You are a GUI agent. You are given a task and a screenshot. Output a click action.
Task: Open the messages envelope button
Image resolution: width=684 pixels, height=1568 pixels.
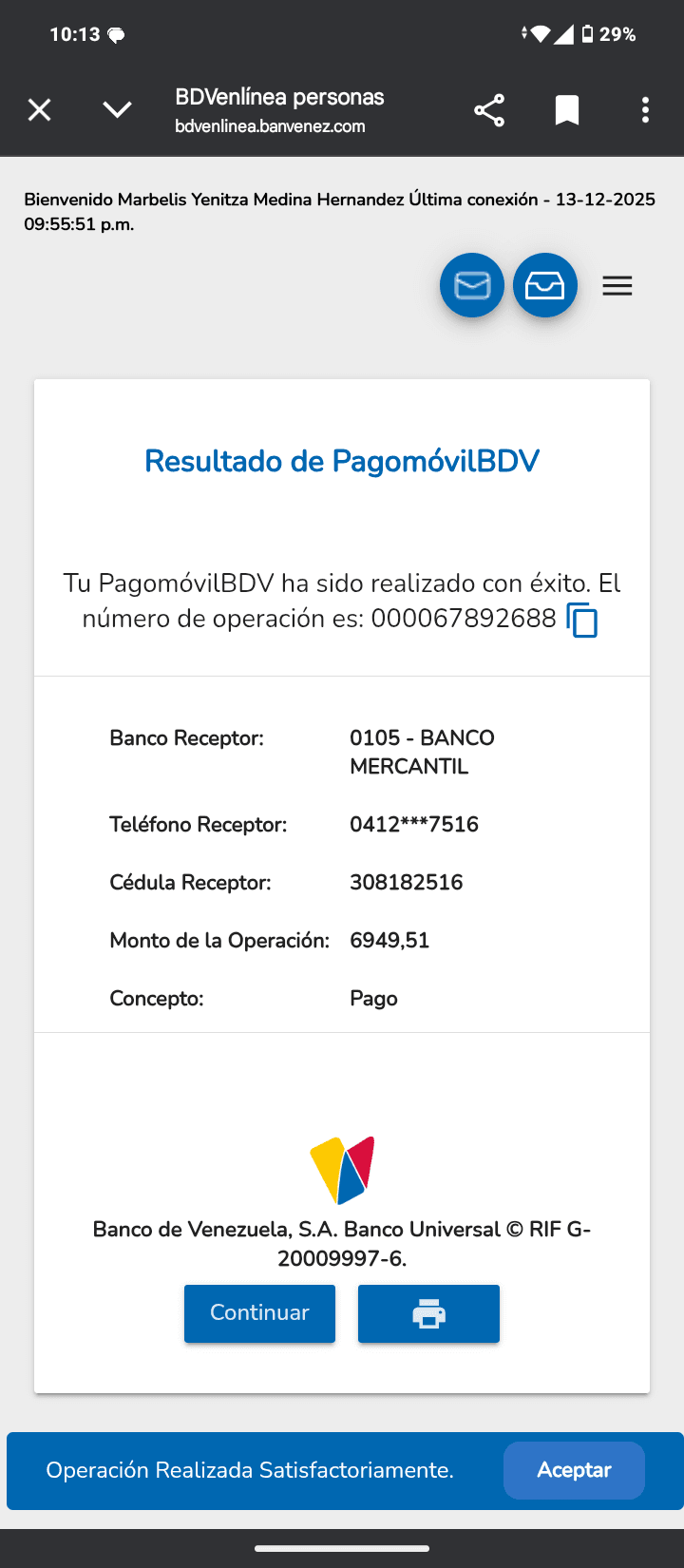click(x=472, y=285)
